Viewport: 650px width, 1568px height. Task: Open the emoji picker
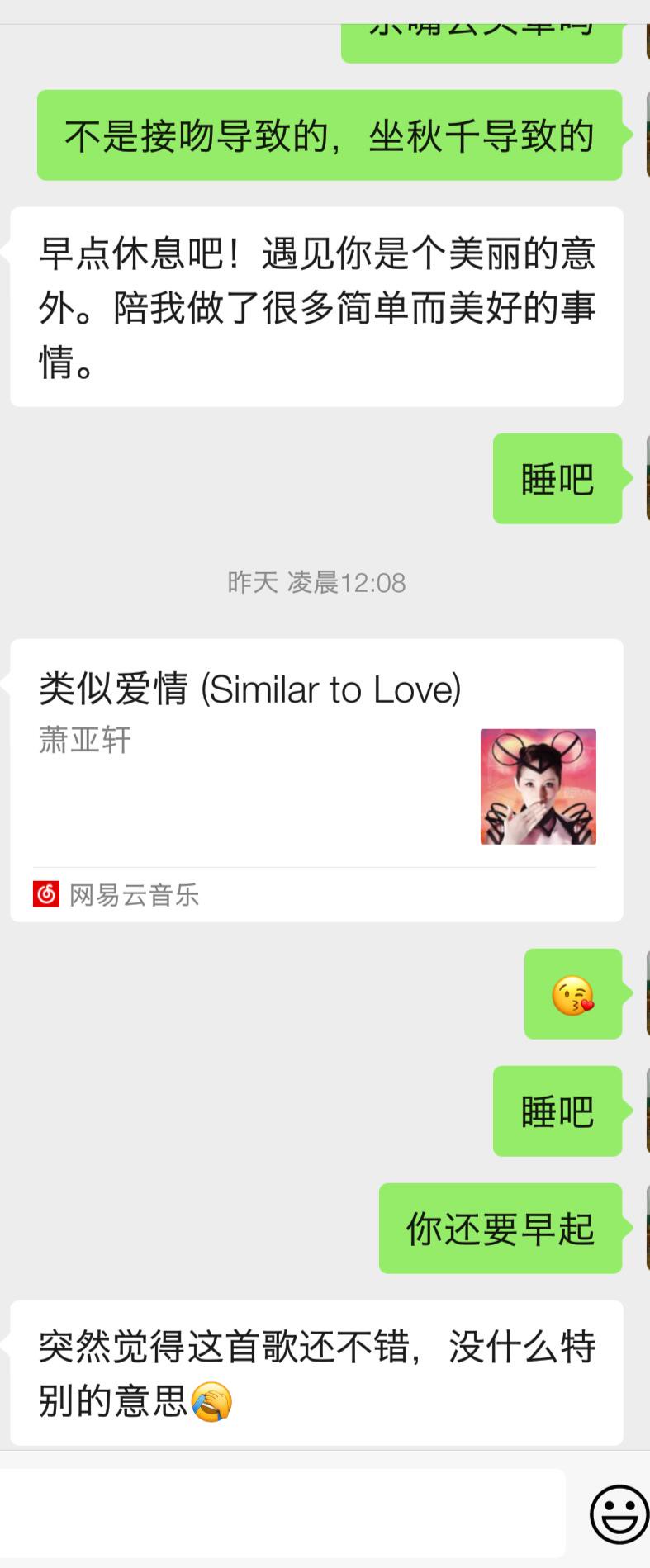(619, 1513)
